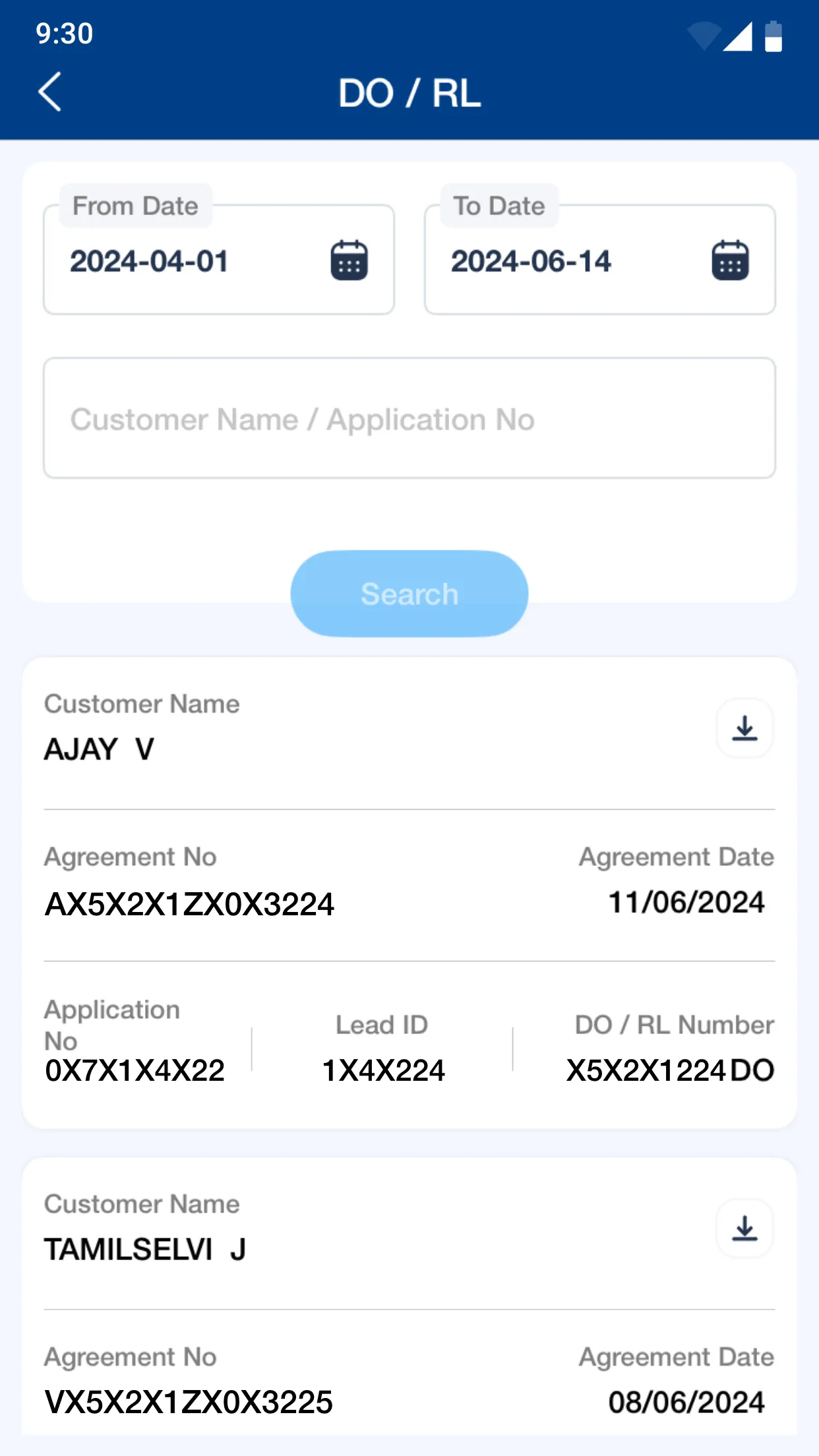Download the document for AJAY V

click(x=744, y=727)
